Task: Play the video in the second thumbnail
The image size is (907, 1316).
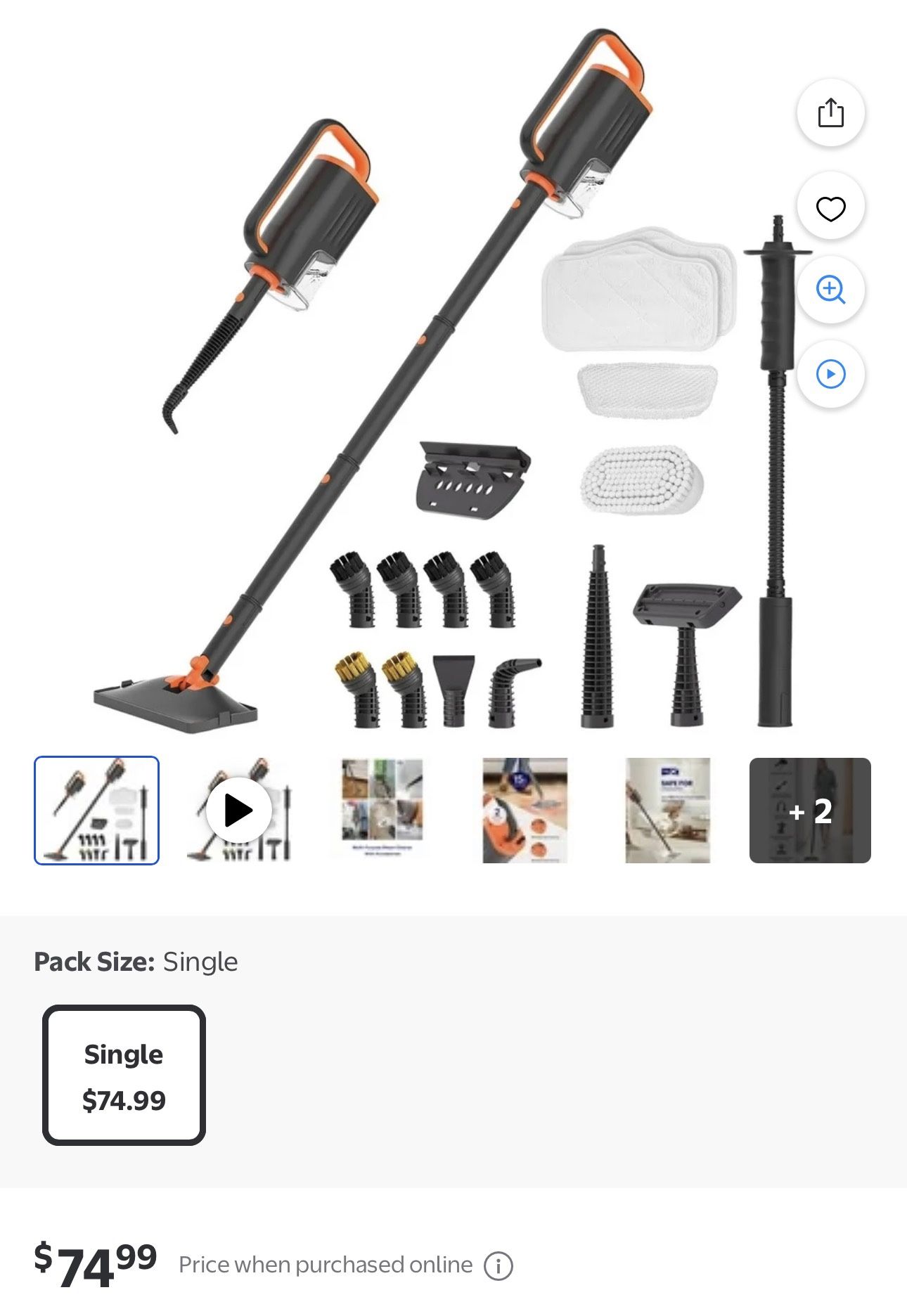Action: coord(239,810)
